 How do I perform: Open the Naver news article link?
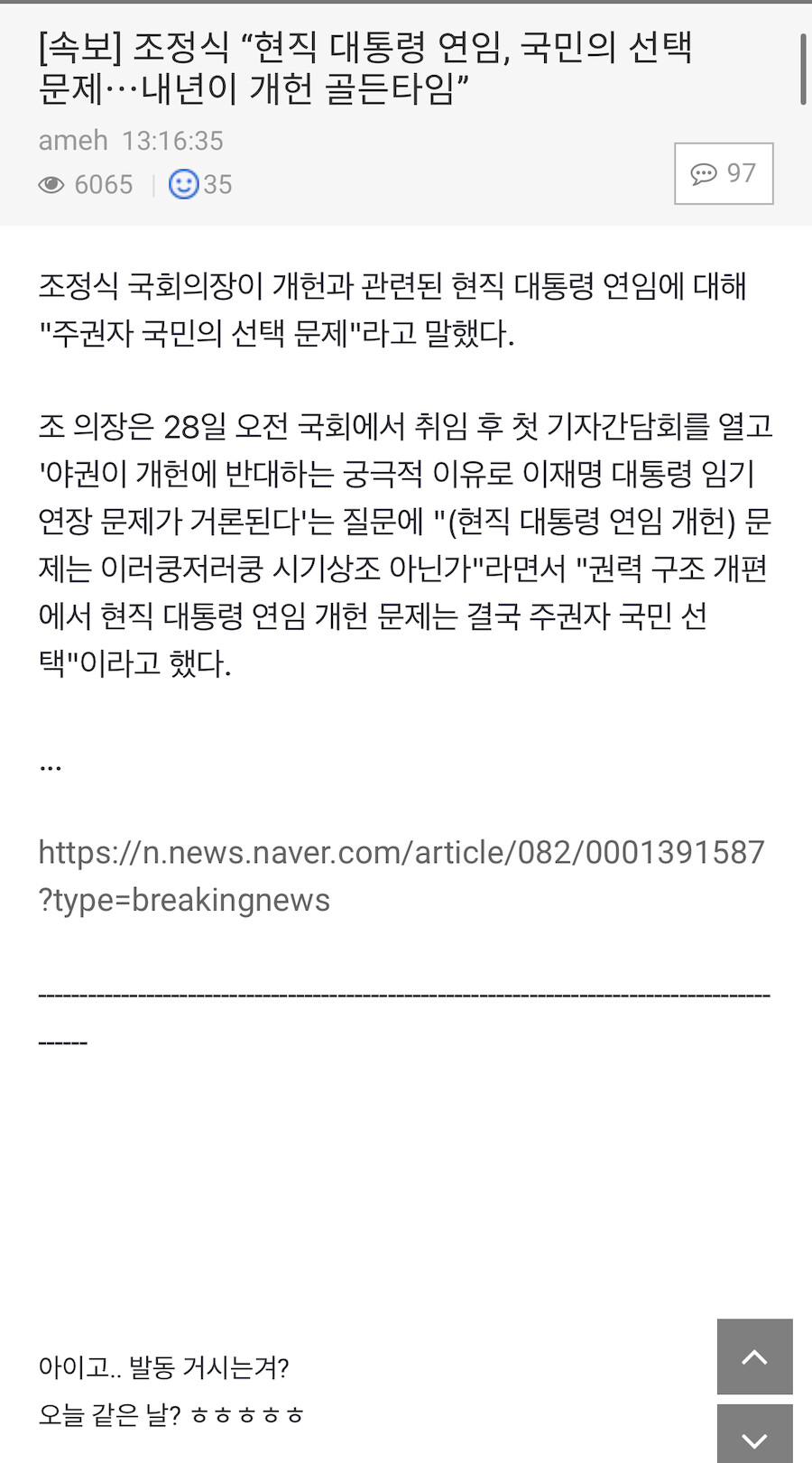point(401,875)
